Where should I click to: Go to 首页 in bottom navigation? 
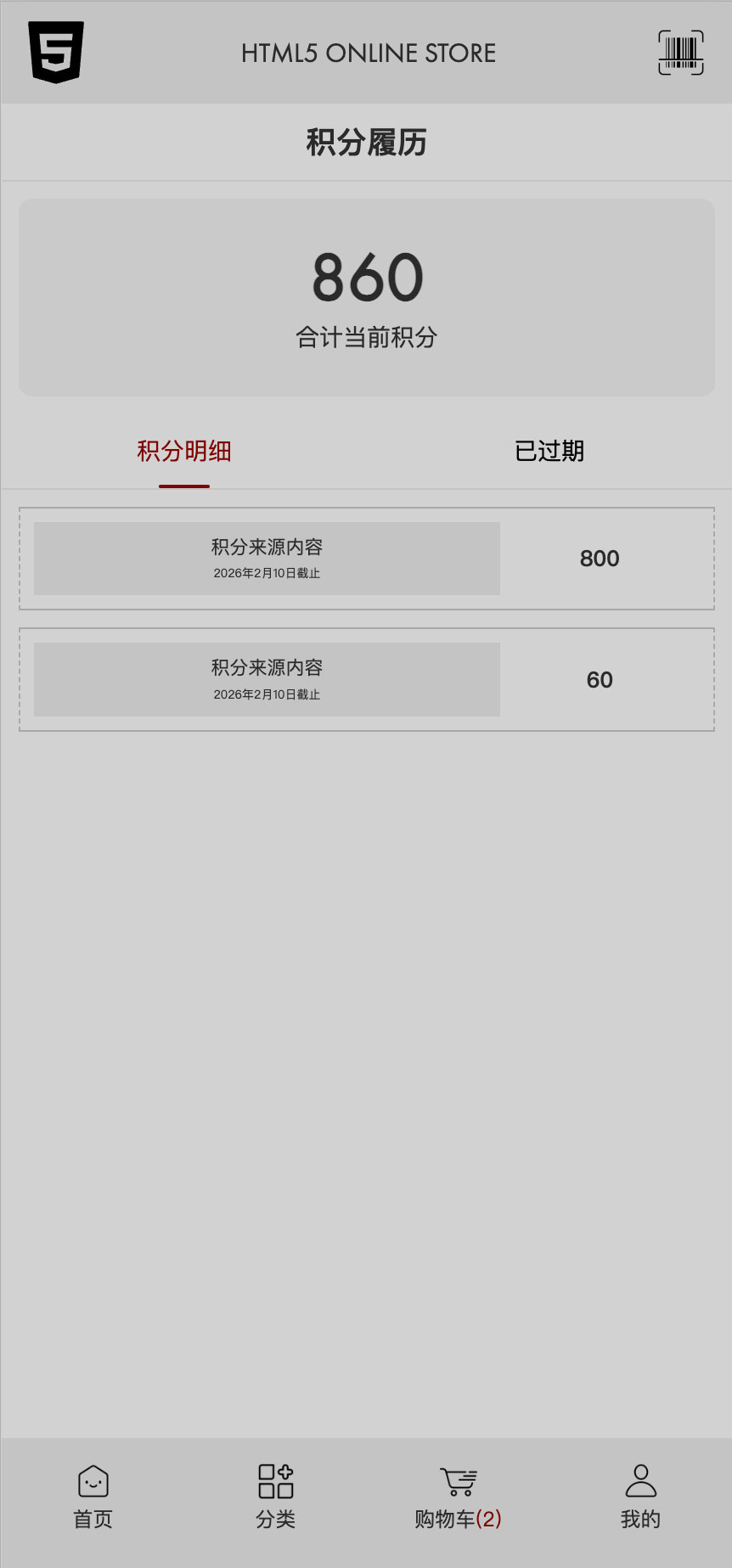pyautogui.click(x=93, y=1498)
